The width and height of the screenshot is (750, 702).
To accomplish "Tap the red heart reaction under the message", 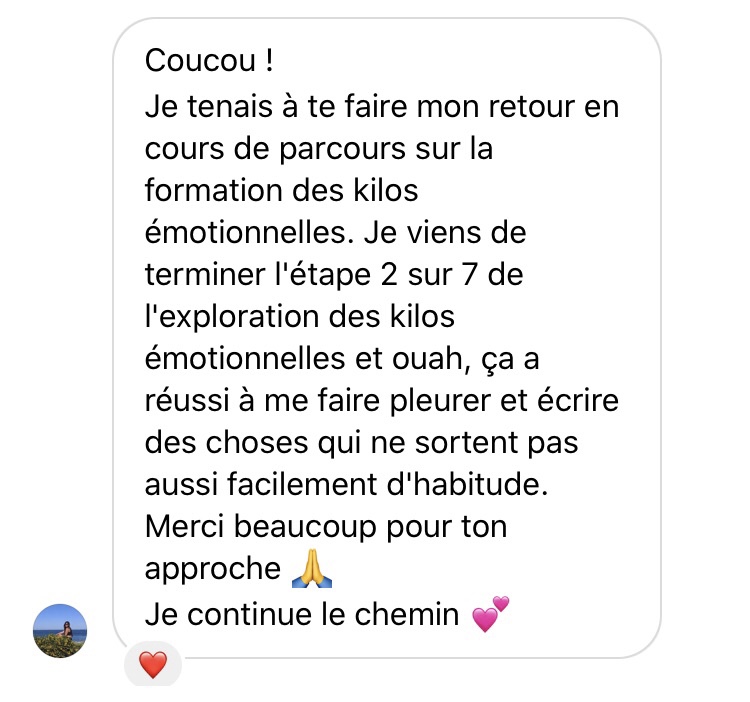I will coord(152,665).
